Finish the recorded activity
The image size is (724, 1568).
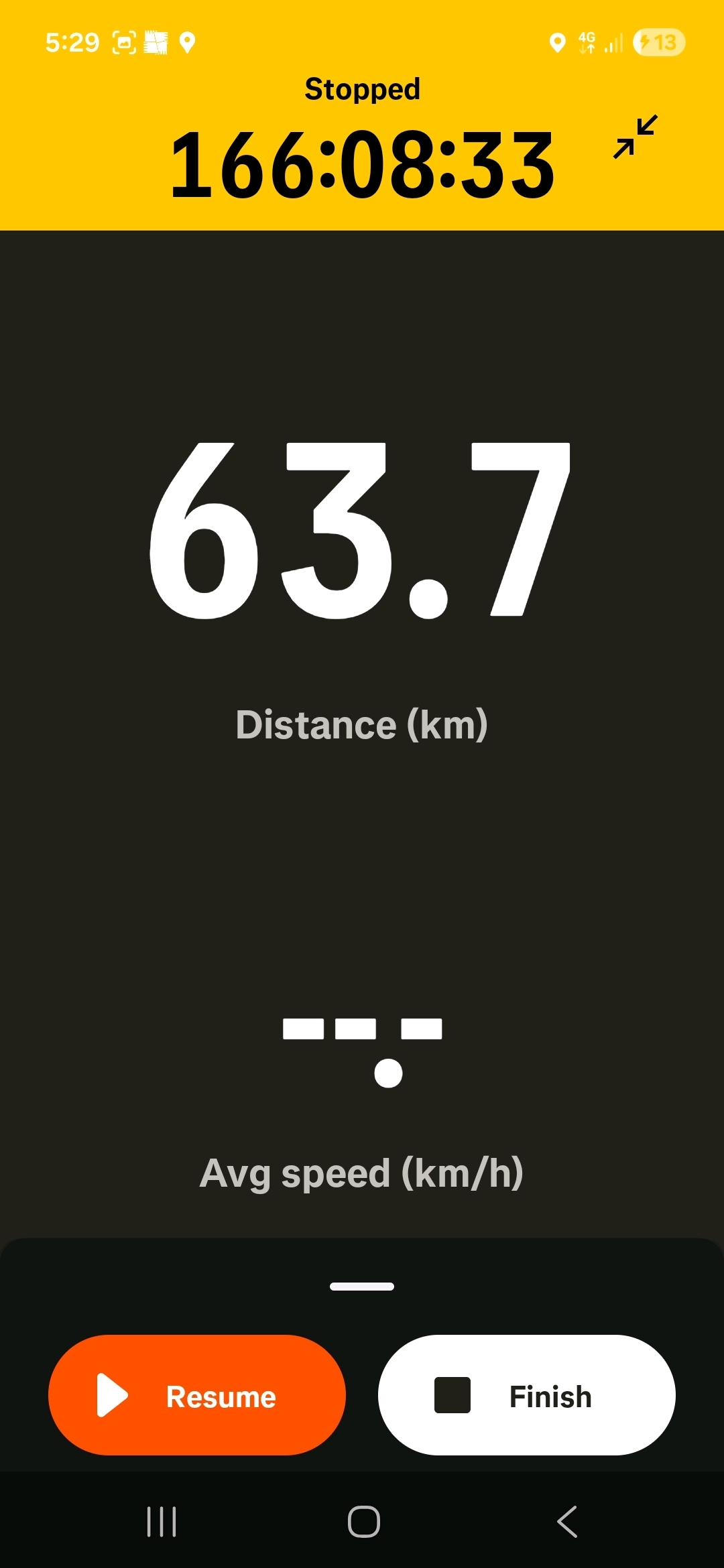pyautogui.click(x=526, y=1395)
